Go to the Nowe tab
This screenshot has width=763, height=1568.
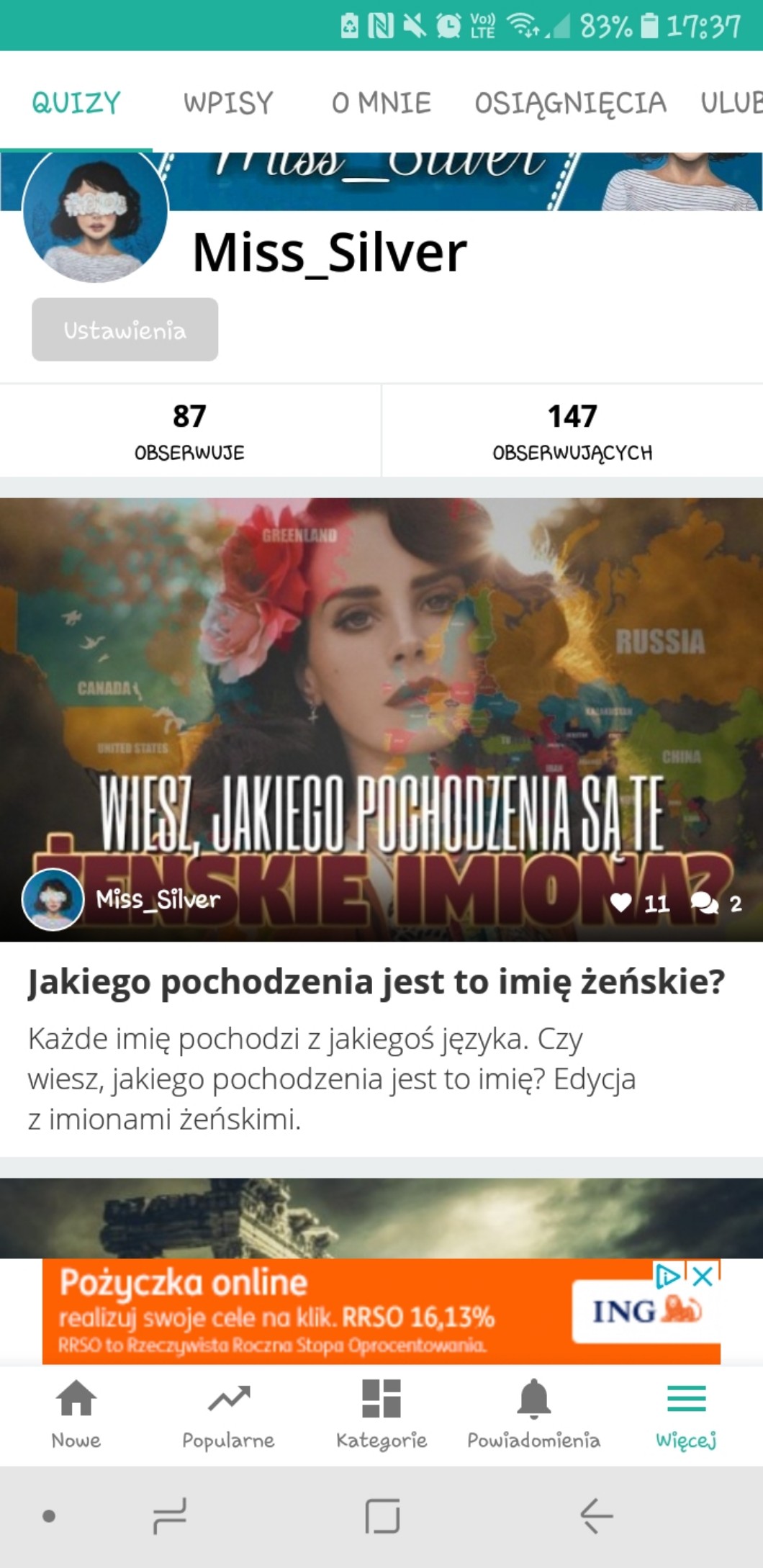point(76,1414)
